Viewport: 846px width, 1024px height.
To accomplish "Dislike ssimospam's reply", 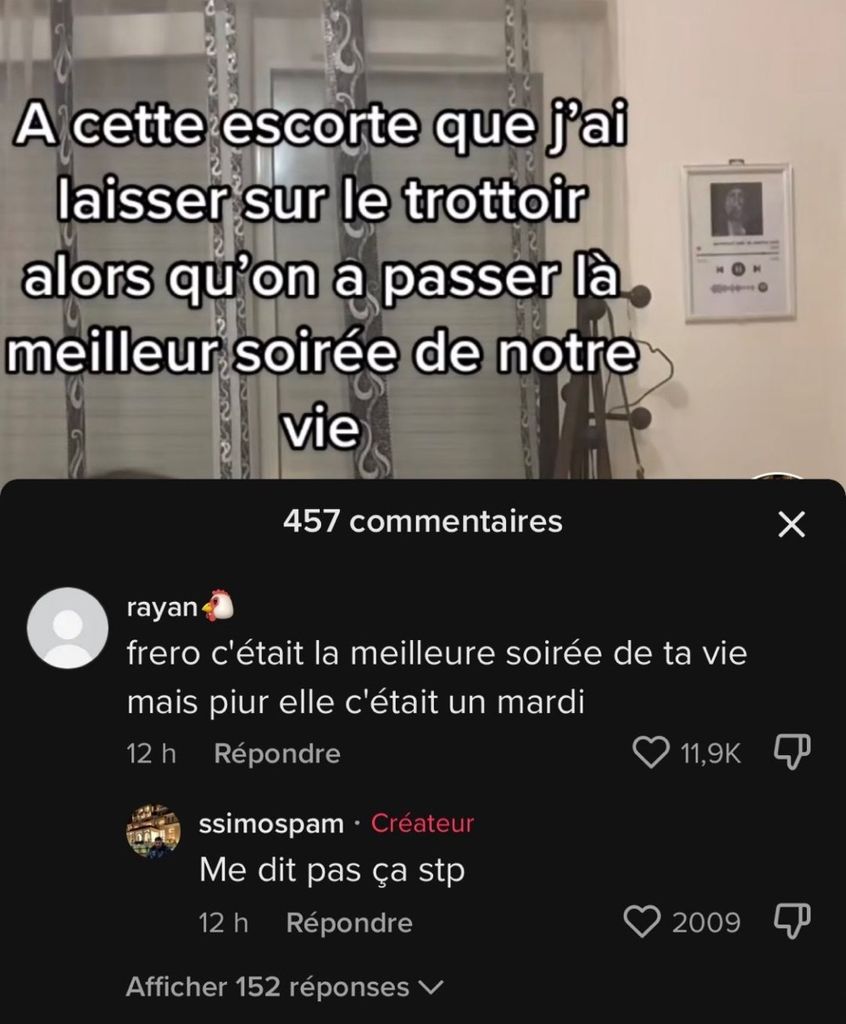I will coord(791,921).
